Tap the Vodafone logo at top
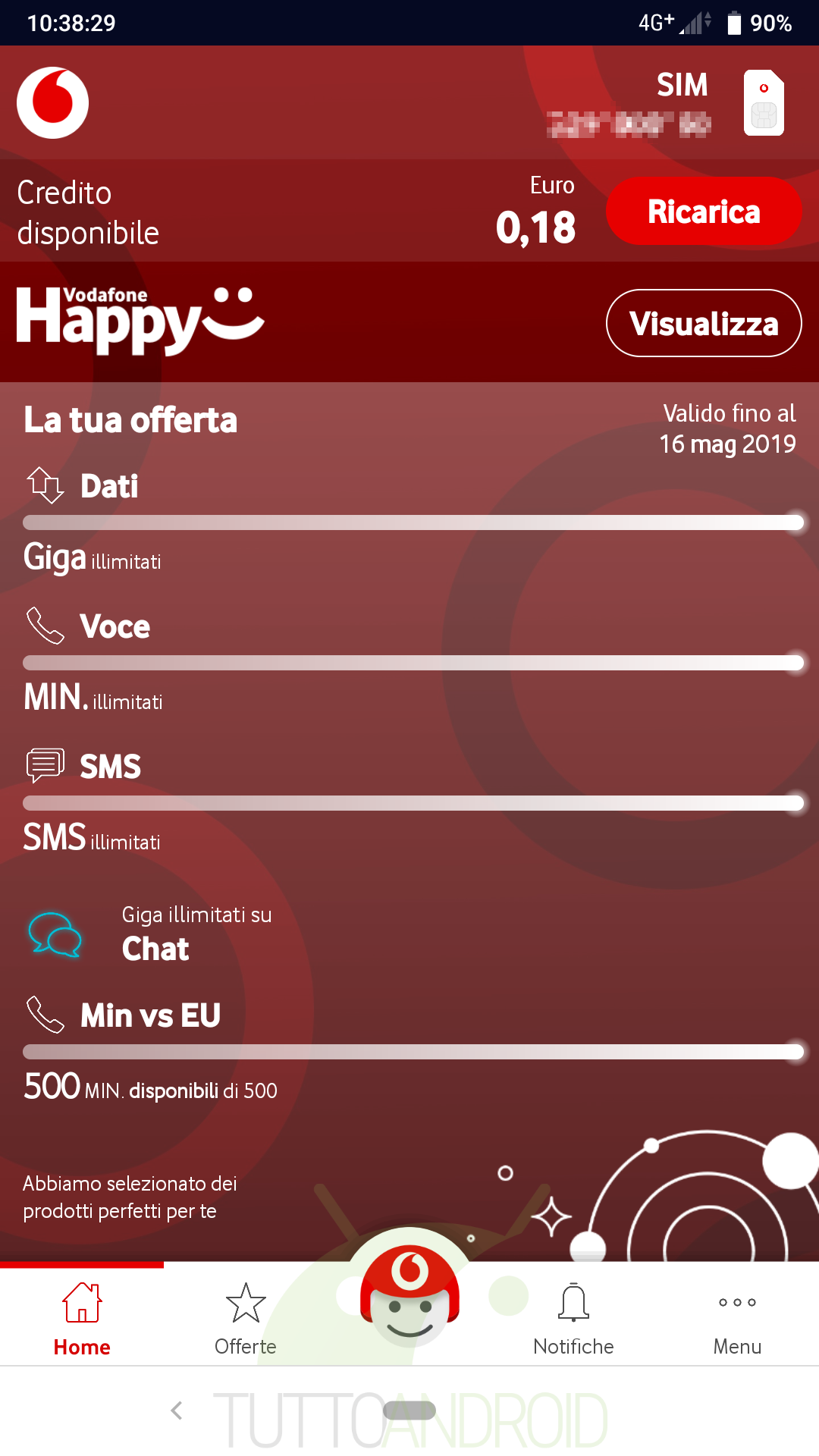This screenshot has width=819, height=1456. (53, 103)
